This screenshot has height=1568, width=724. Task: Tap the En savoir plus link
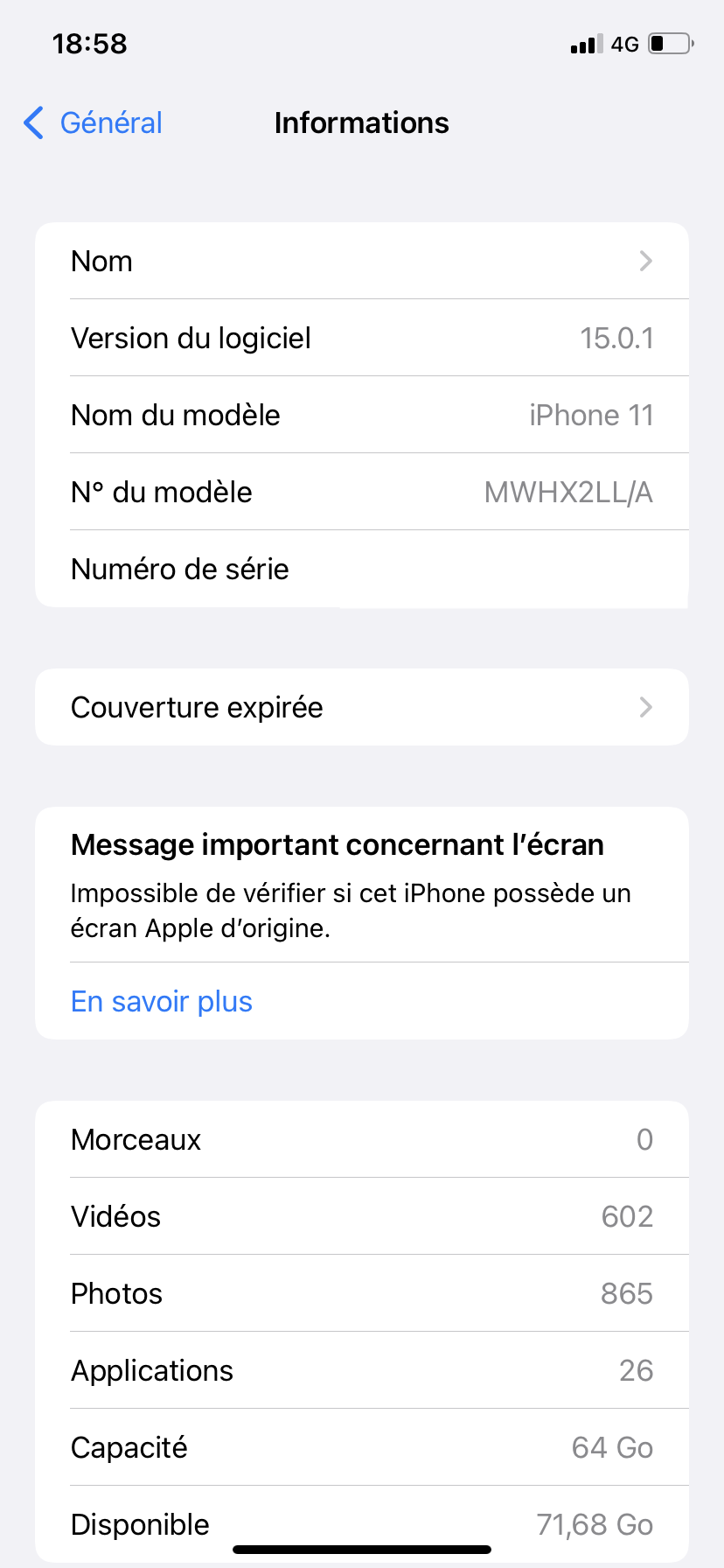tap(162, 1001)
